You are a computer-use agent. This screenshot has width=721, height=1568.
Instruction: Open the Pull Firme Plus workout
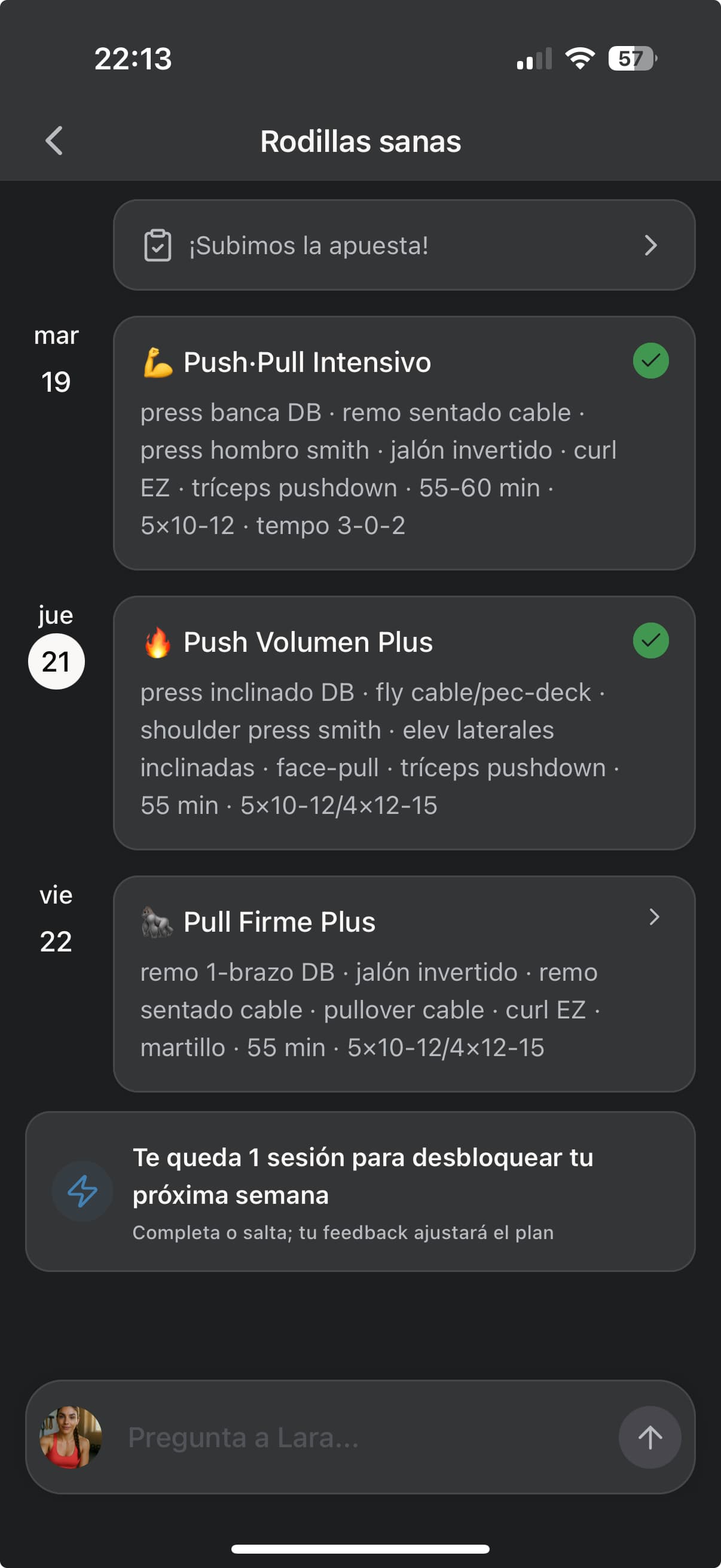[x=404, y=983]
